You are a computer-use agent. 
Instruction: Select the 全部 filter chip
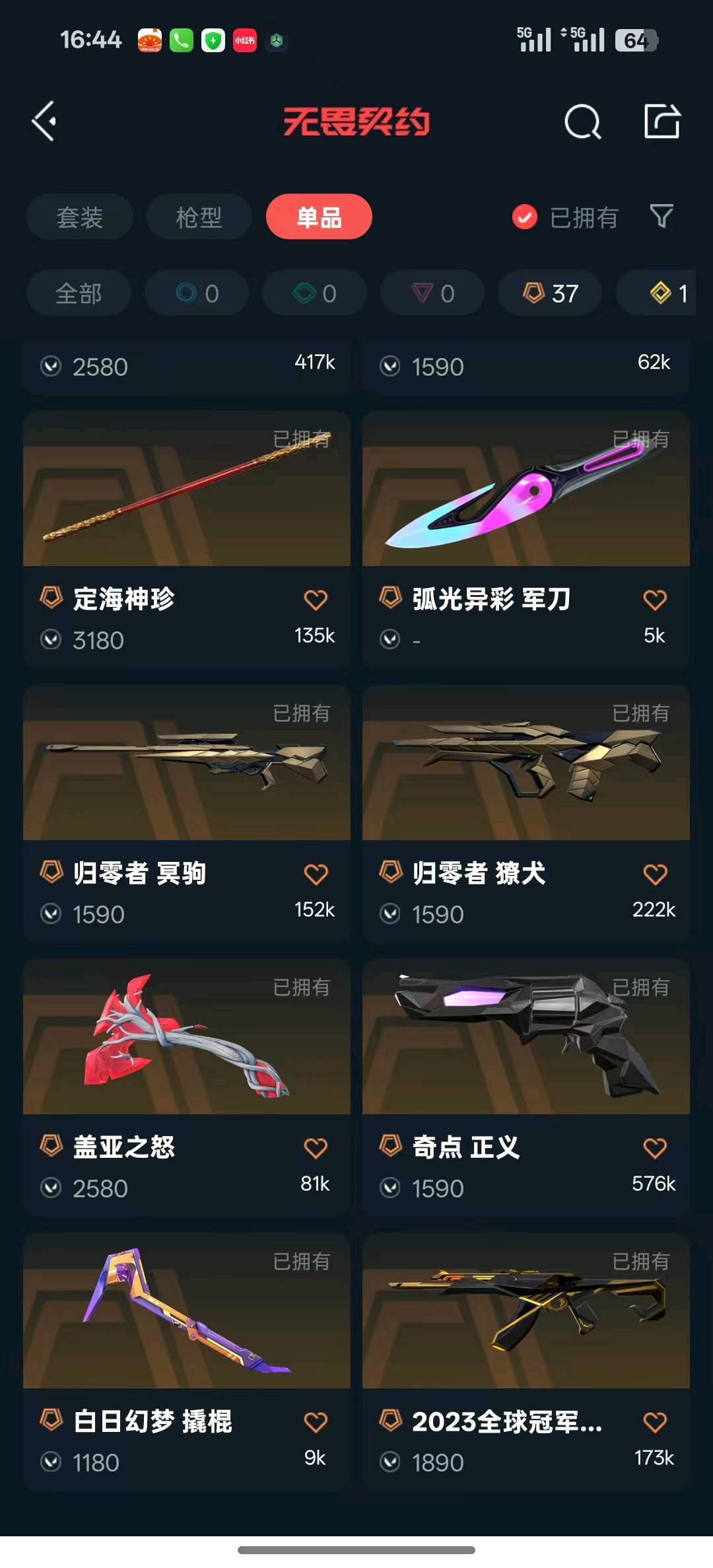coord(79,293)
